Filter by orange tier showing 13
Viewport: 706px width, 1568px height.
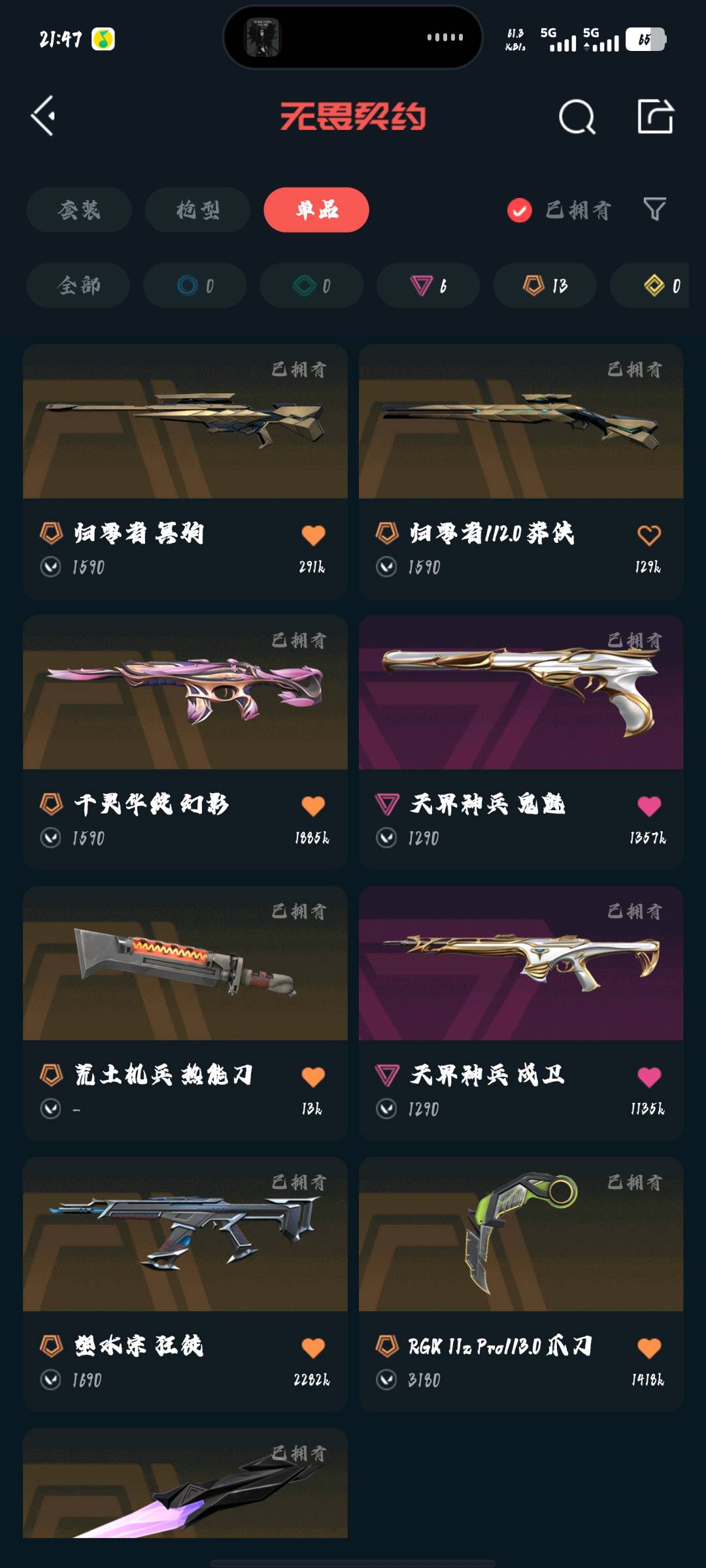click(545, 286)
